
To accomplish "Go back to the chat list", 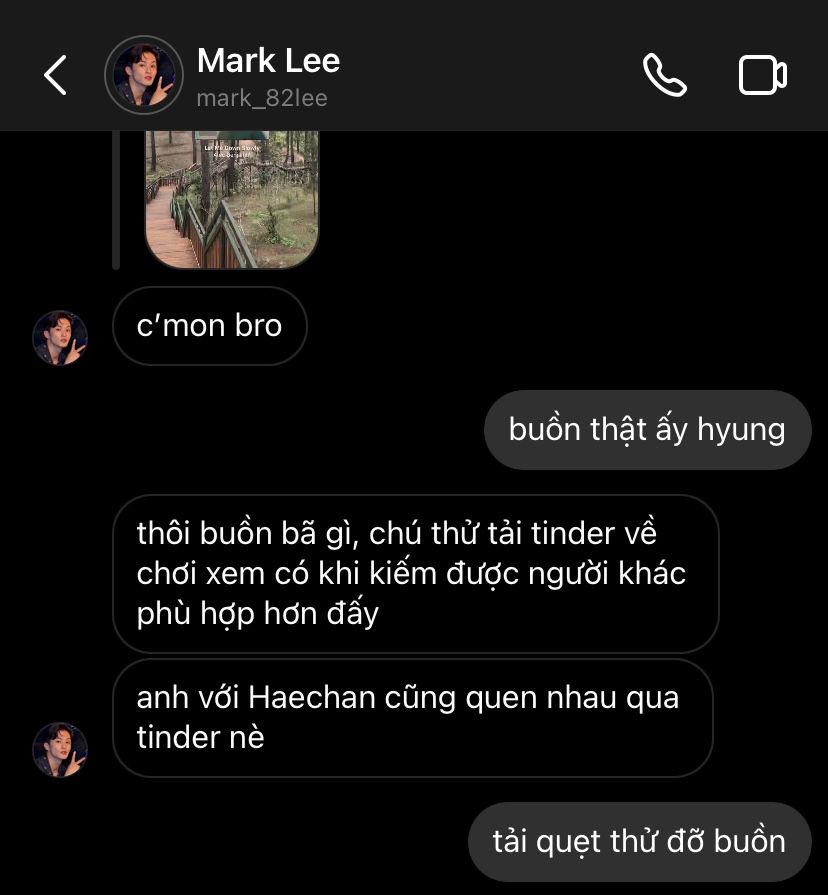I will pyautogui.click(x=55, y=76).
